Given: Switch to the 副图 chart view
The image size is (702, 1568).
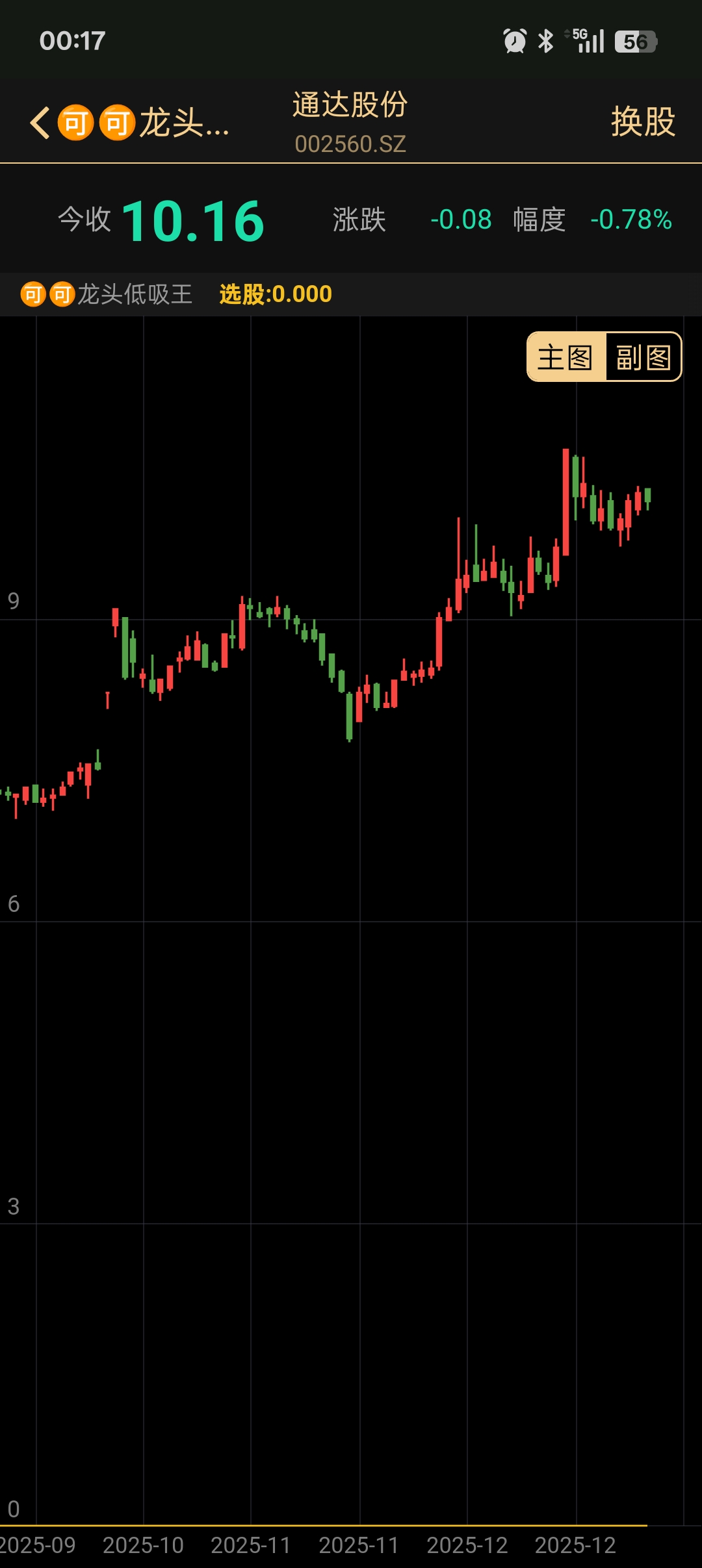Looking at the screenshot, I should tap(643, 357).
